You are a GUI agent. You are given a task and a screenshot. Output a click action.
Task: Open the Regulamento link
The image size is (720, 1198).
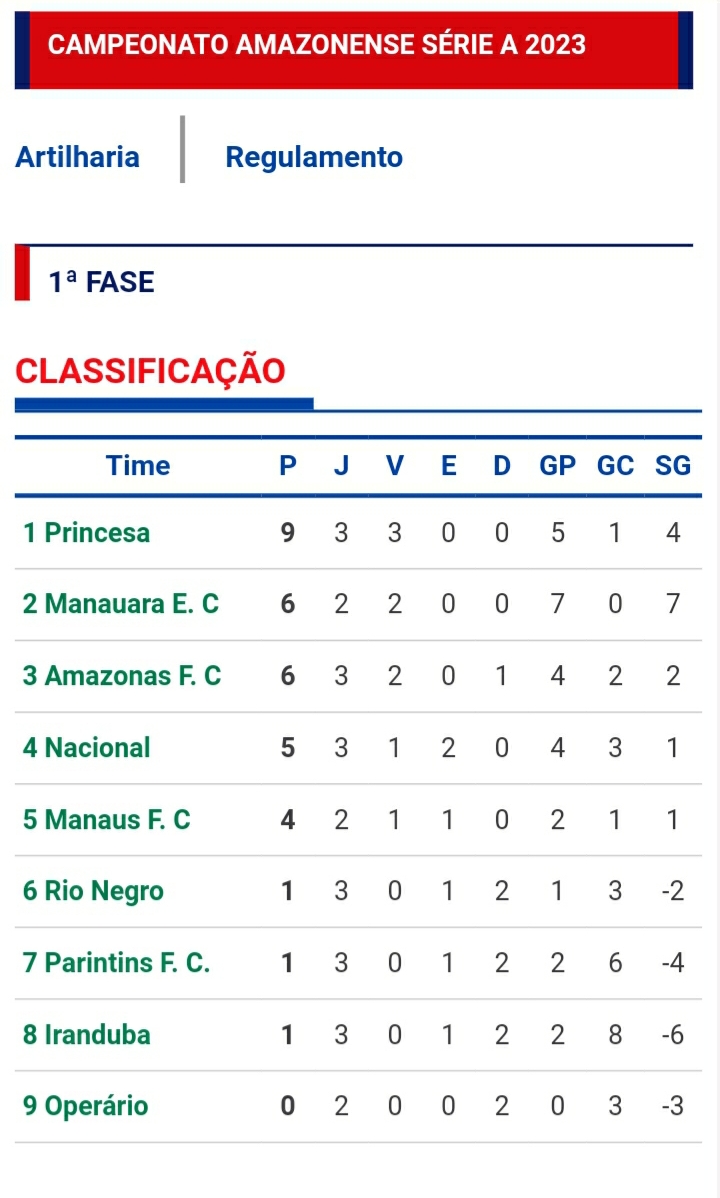[x=313, y=157]
